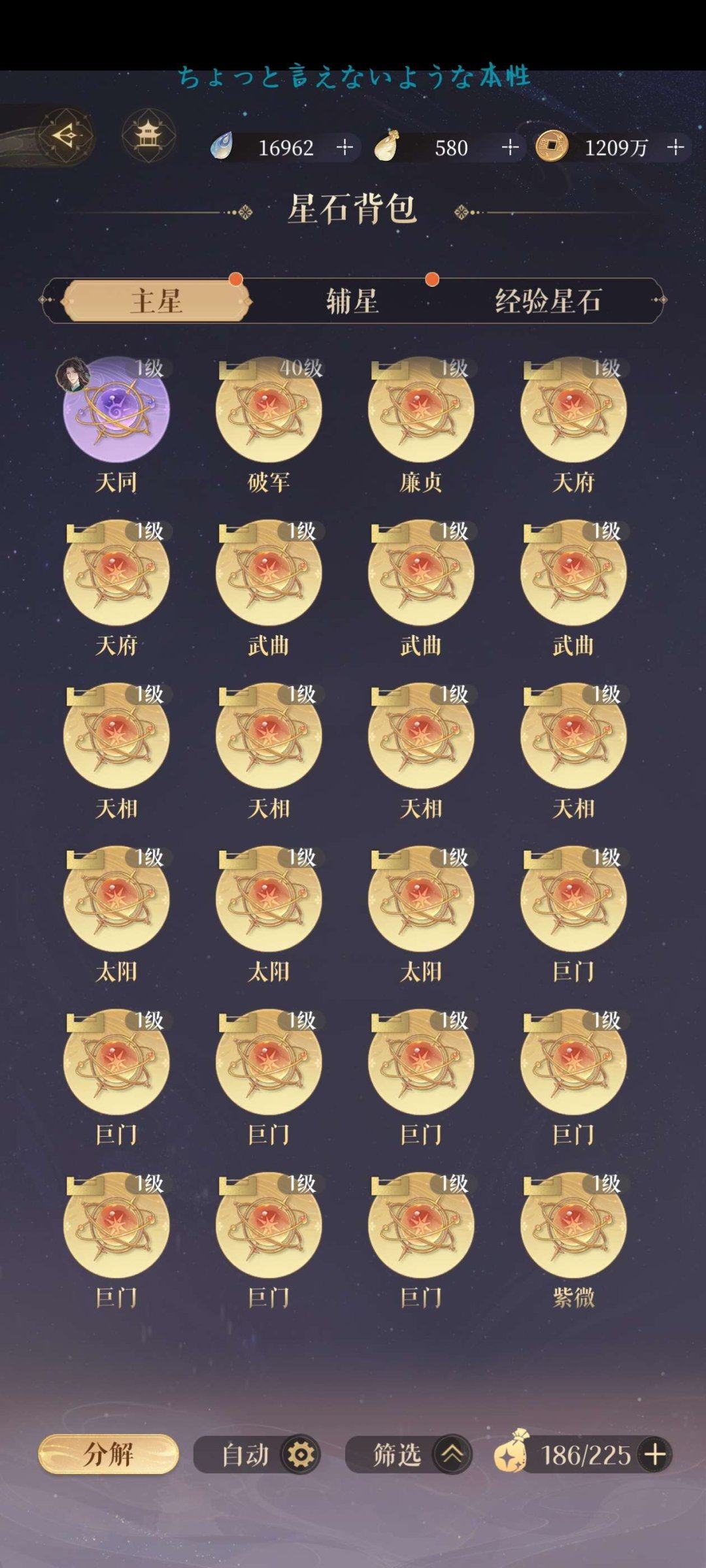Select the 主星 tab
Image resolution: width=706 pixels, height=1568 pixels.
pos(156,301)
